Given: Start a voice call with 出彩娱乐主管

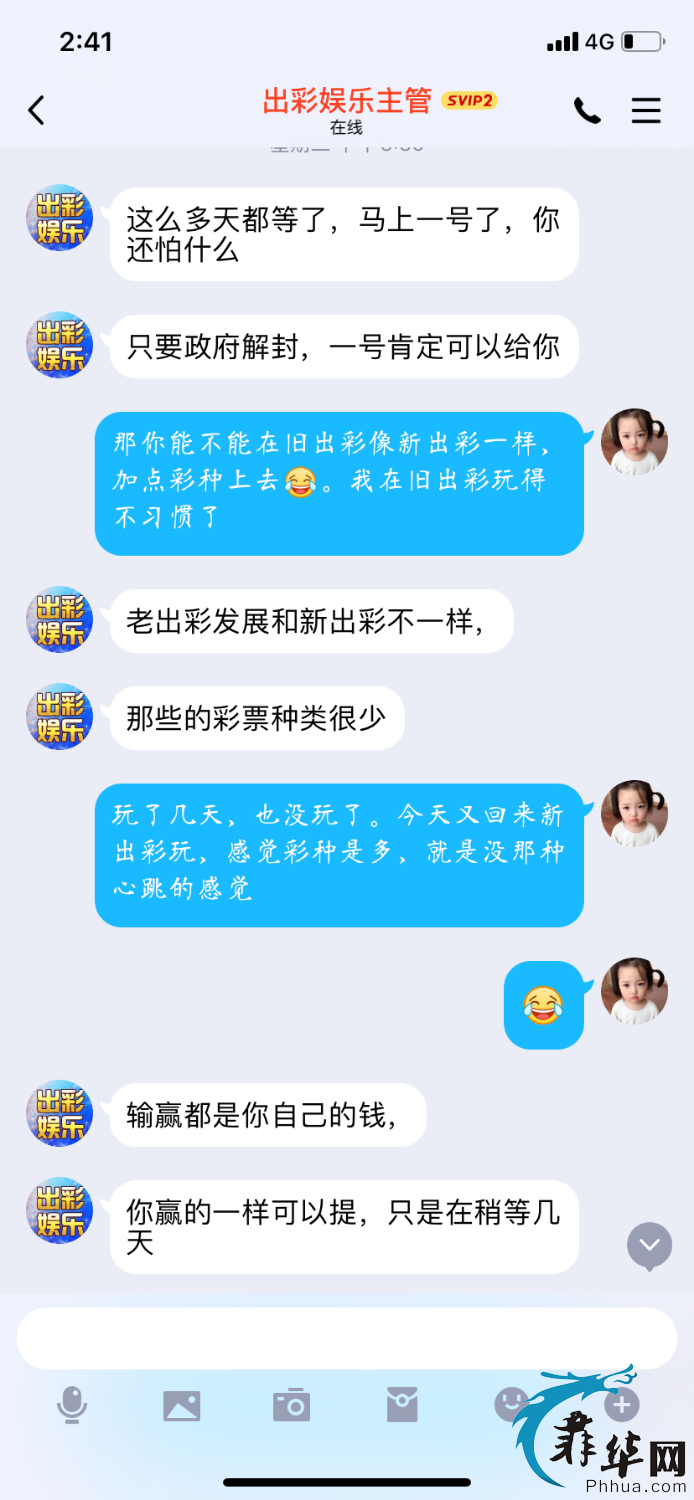Looking at the screenshot, I should click(587, 110).
